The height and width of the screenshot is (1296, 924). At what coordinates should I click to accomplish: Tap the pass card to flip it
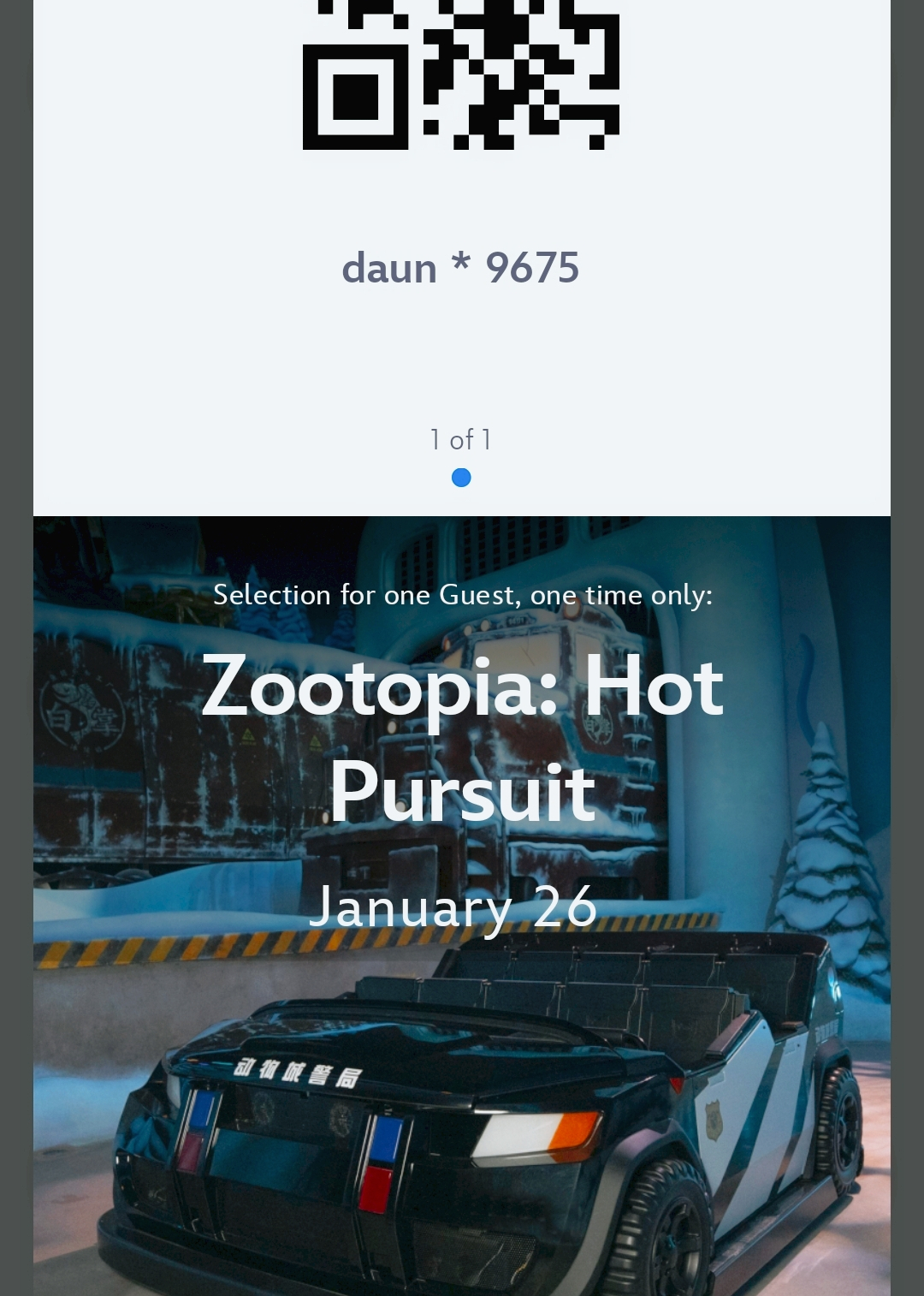click(462, 257)
